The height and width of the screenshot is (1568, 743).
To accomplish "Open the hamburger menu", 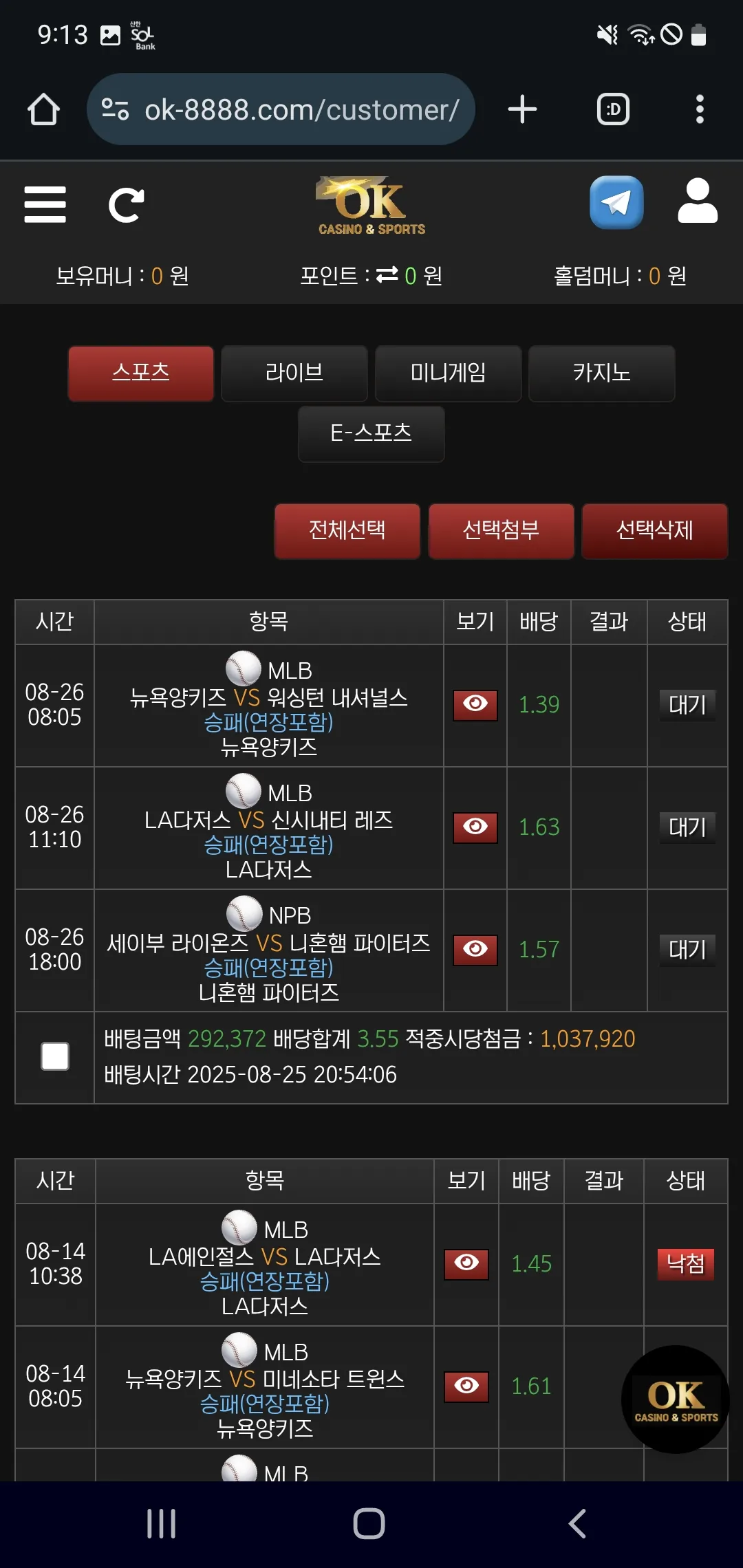I will 45,204.
